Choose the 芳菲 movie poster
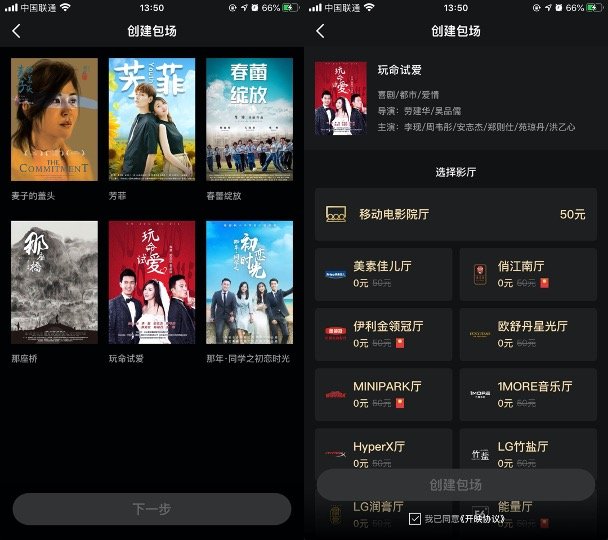This screenshot has height=540, width=608. coord(152,119)
